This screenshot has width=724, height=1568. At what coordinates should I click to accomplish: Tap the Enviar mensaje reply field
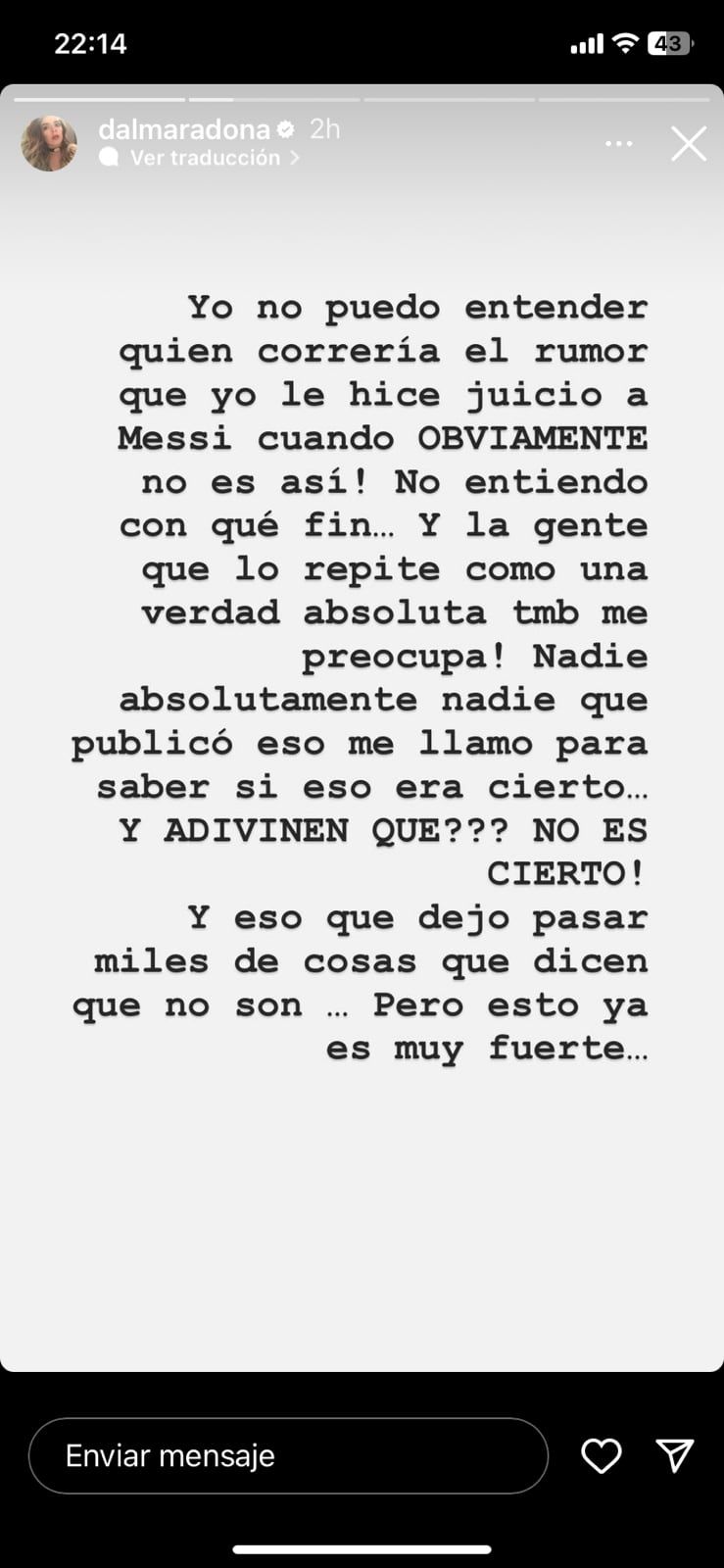point(288,1455)
